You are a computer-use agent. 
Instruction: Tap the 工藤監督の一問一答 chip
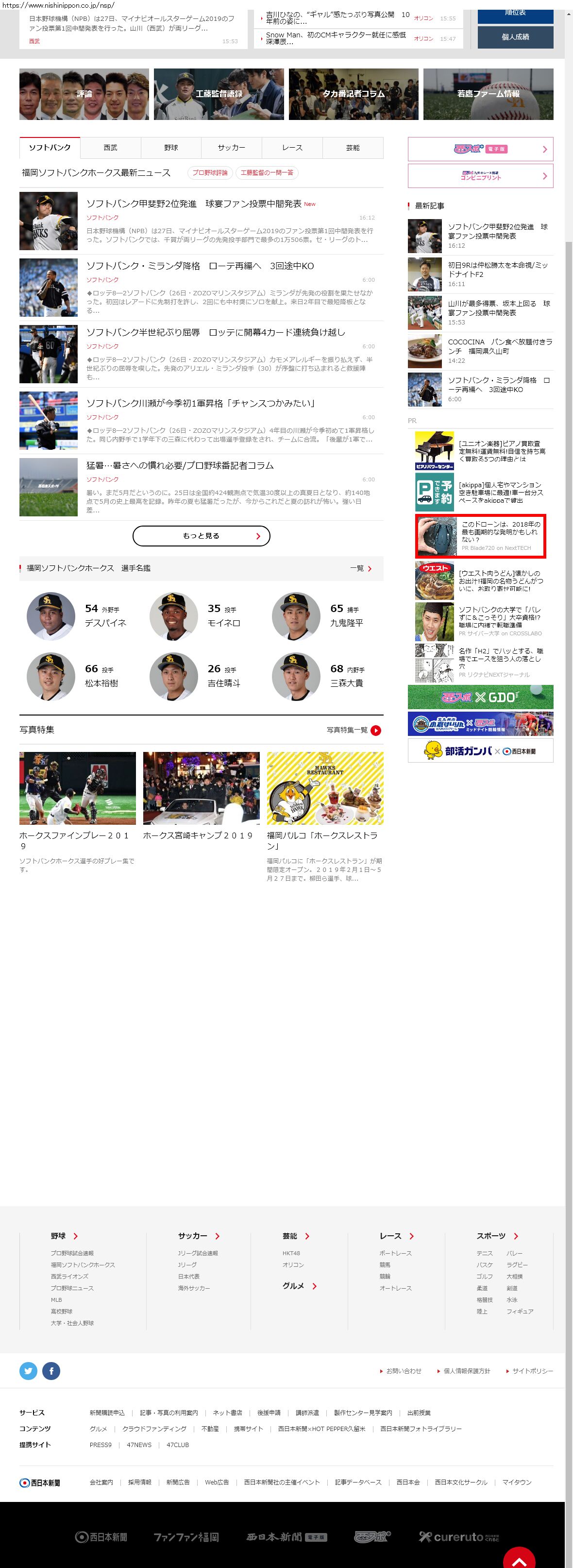pyautogui.click(x=267, y=173)
